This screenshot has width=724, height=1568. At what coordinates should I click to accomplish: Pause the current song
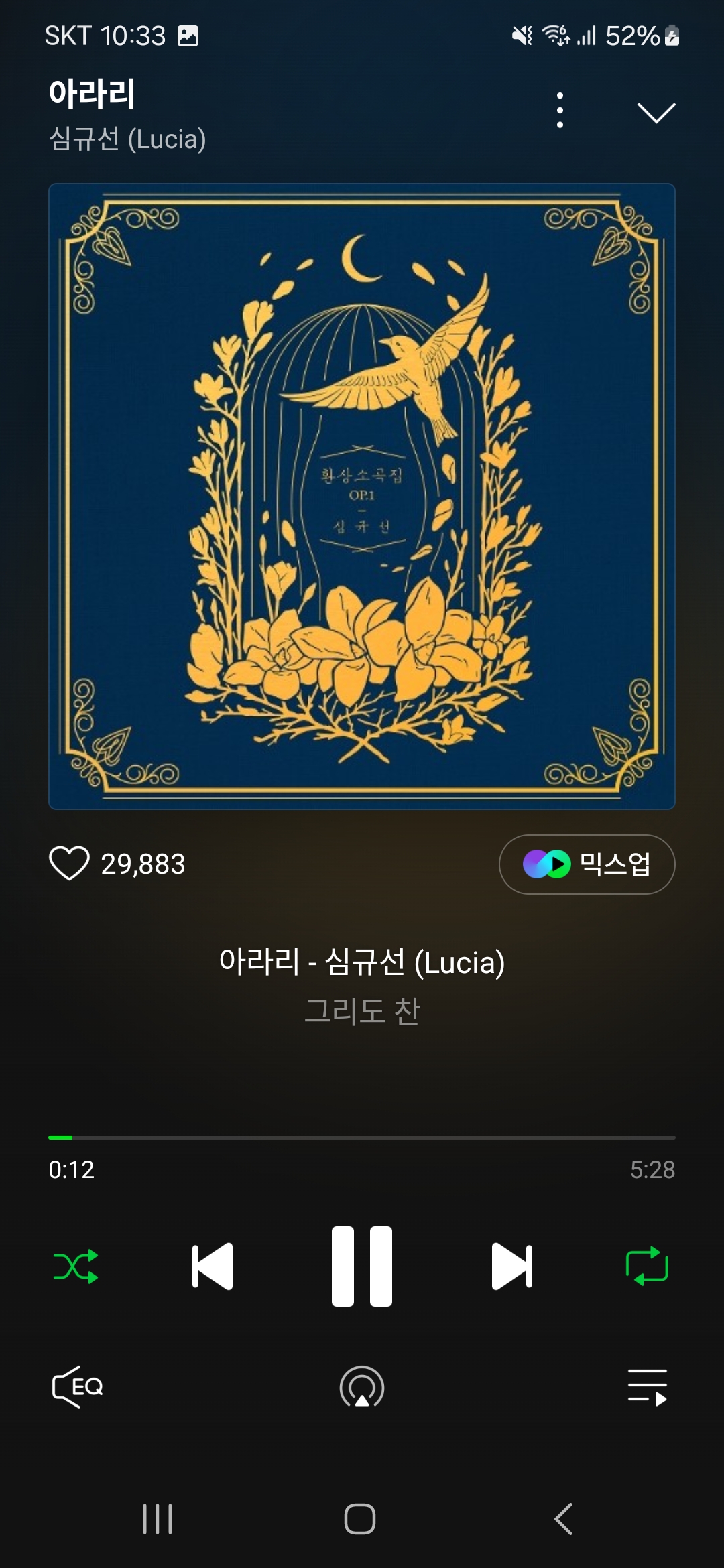(362, 1266)
